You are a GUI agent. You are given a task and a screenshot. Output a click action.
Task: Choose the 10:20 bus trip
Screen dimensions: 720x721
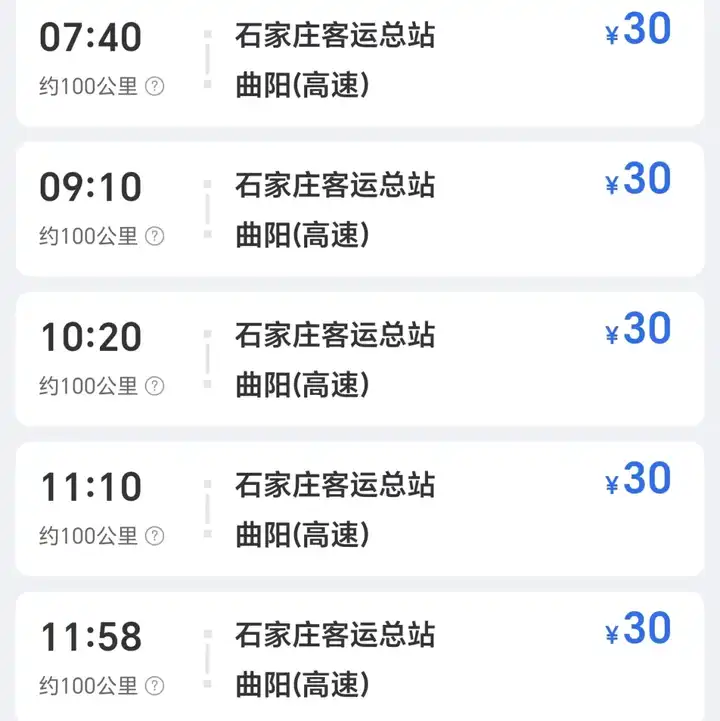[x=360, y=360]
